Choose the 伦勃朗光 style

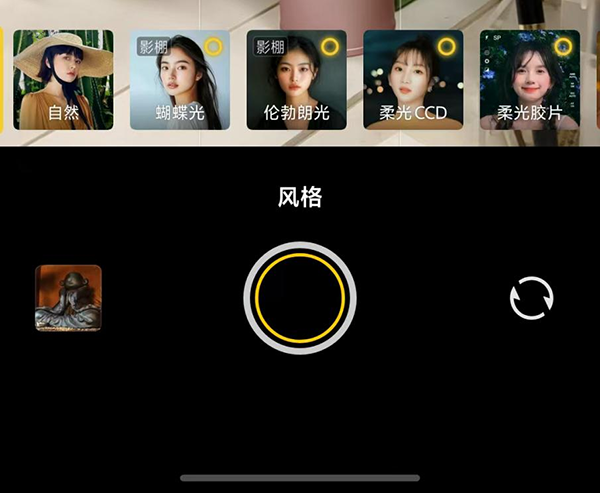pos(296,80)
